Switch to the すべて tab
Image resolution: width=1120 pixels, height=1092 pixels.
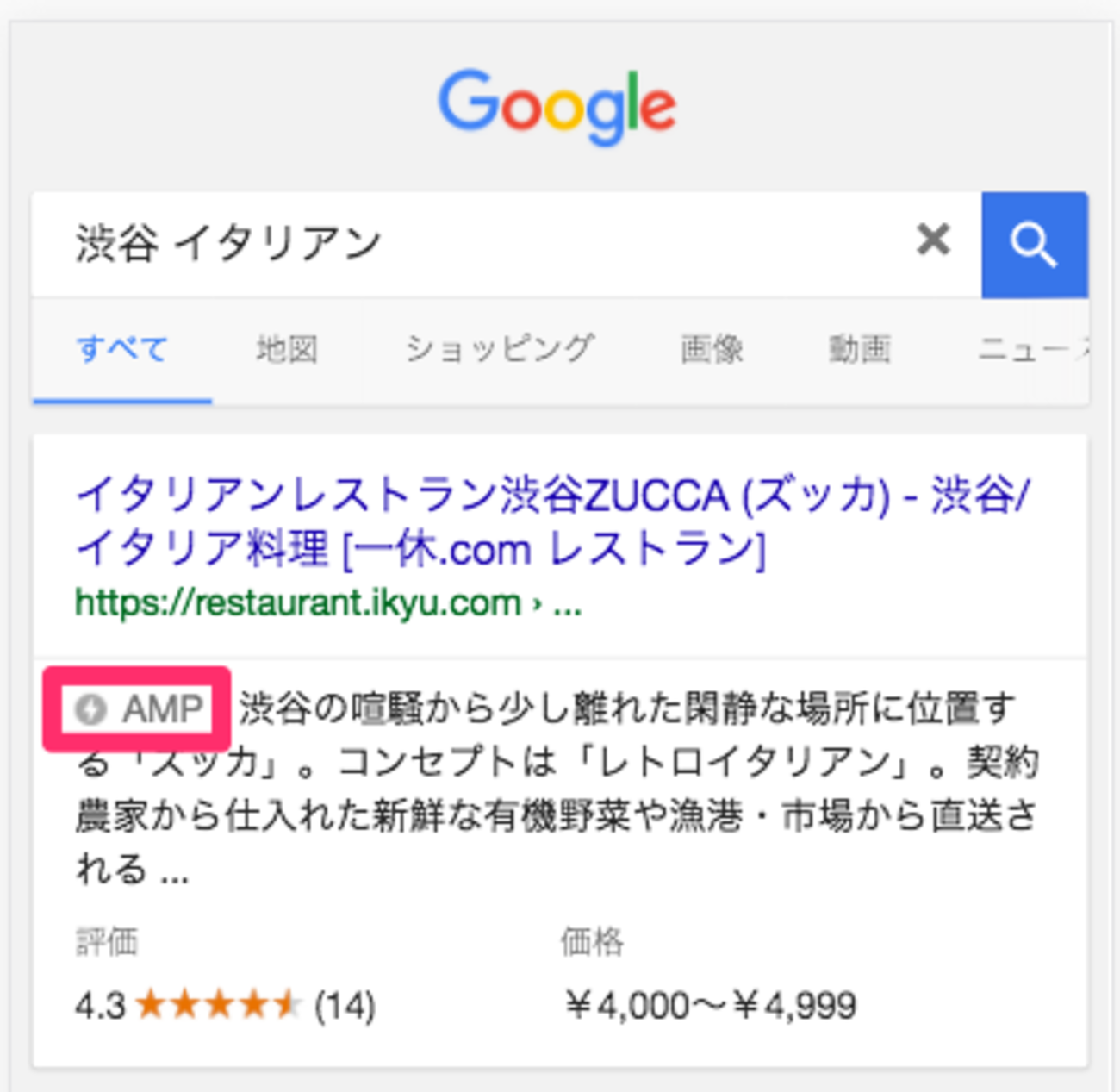(x=122, y=350)
